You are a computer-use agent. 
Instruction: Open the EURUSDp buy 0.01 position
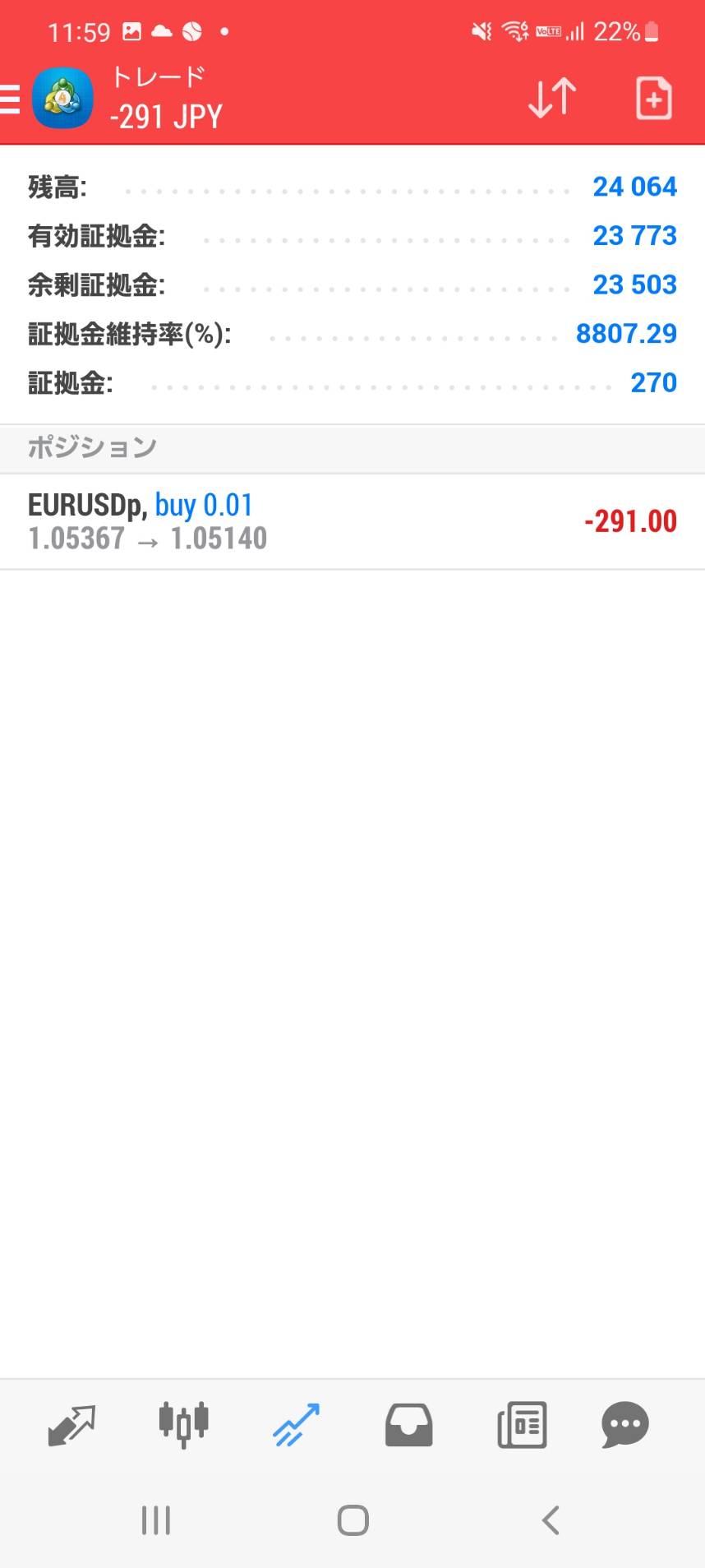pos(352,521)
